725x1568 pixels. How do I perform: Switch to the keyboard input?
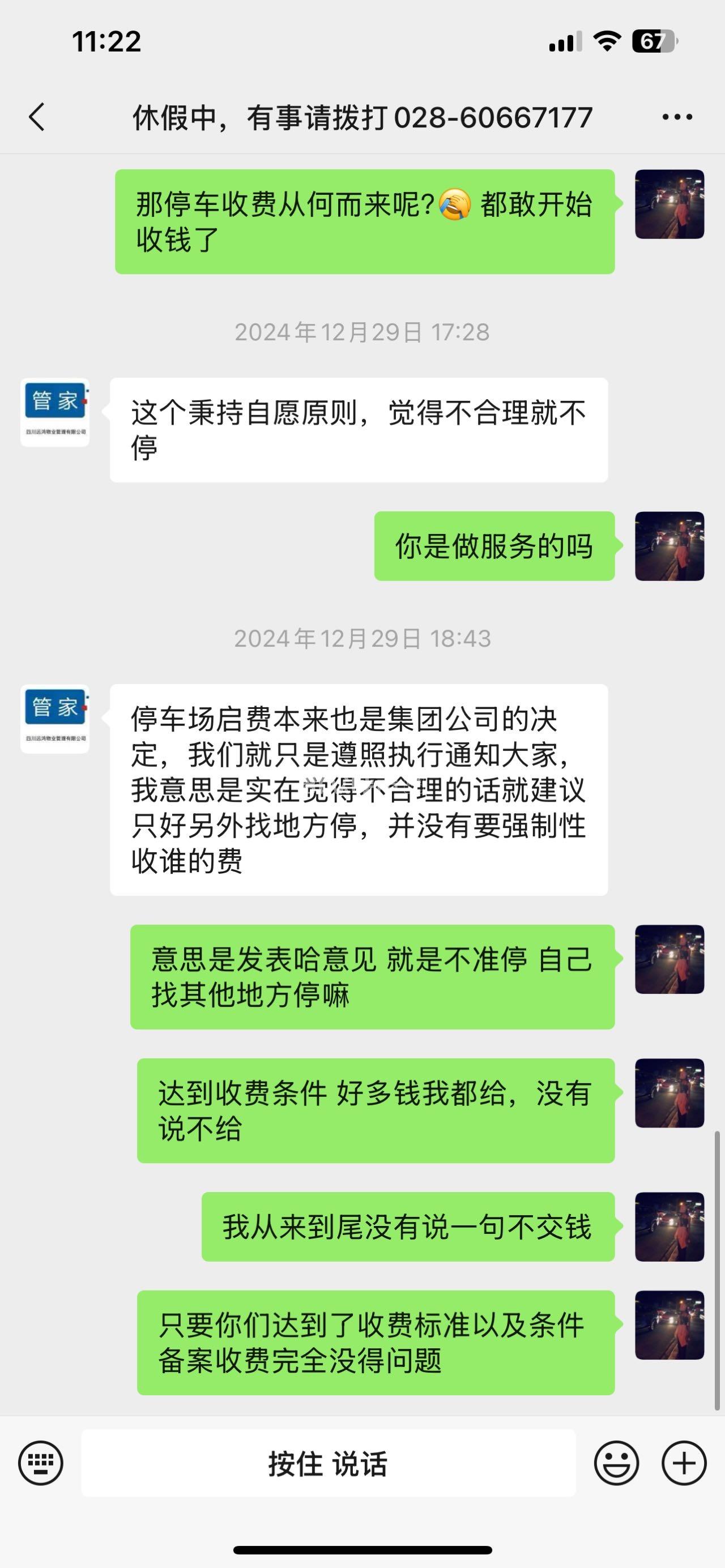(41, 1463)
